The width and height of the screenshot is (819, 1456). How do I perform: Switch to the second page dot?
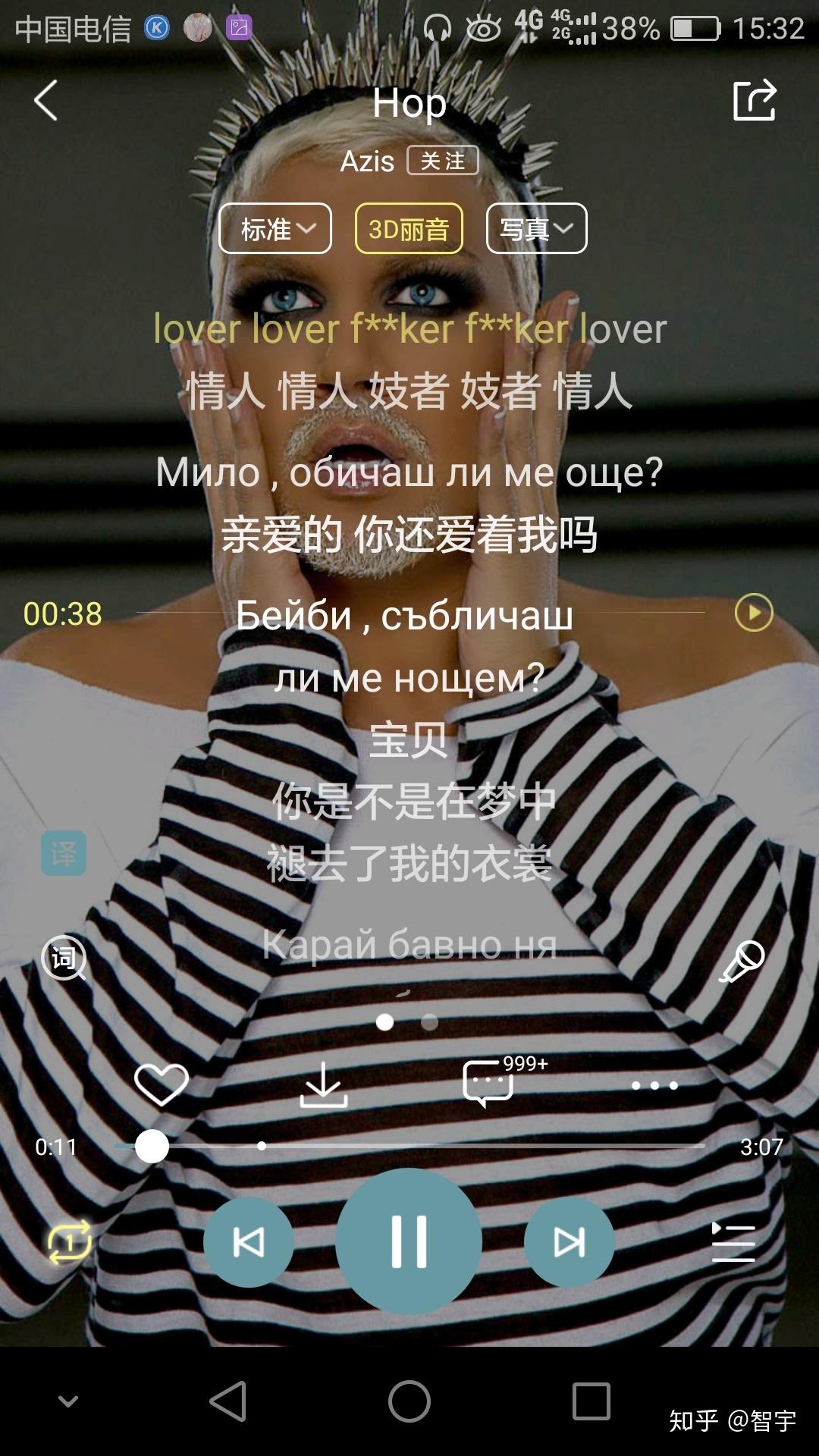coord(429,1023)
